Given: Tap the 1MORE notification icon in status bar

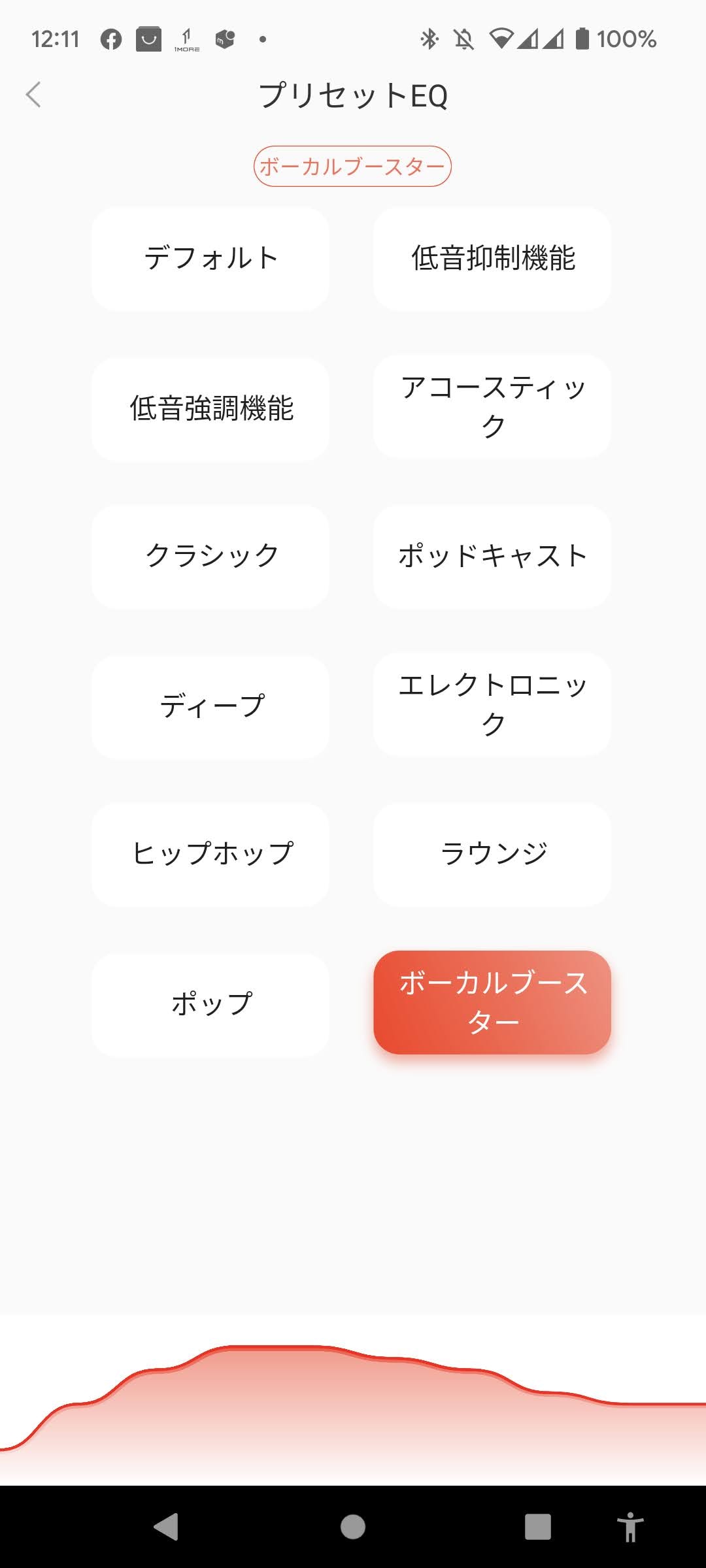Looking at the screenshot, I should [x=185, y=39].
